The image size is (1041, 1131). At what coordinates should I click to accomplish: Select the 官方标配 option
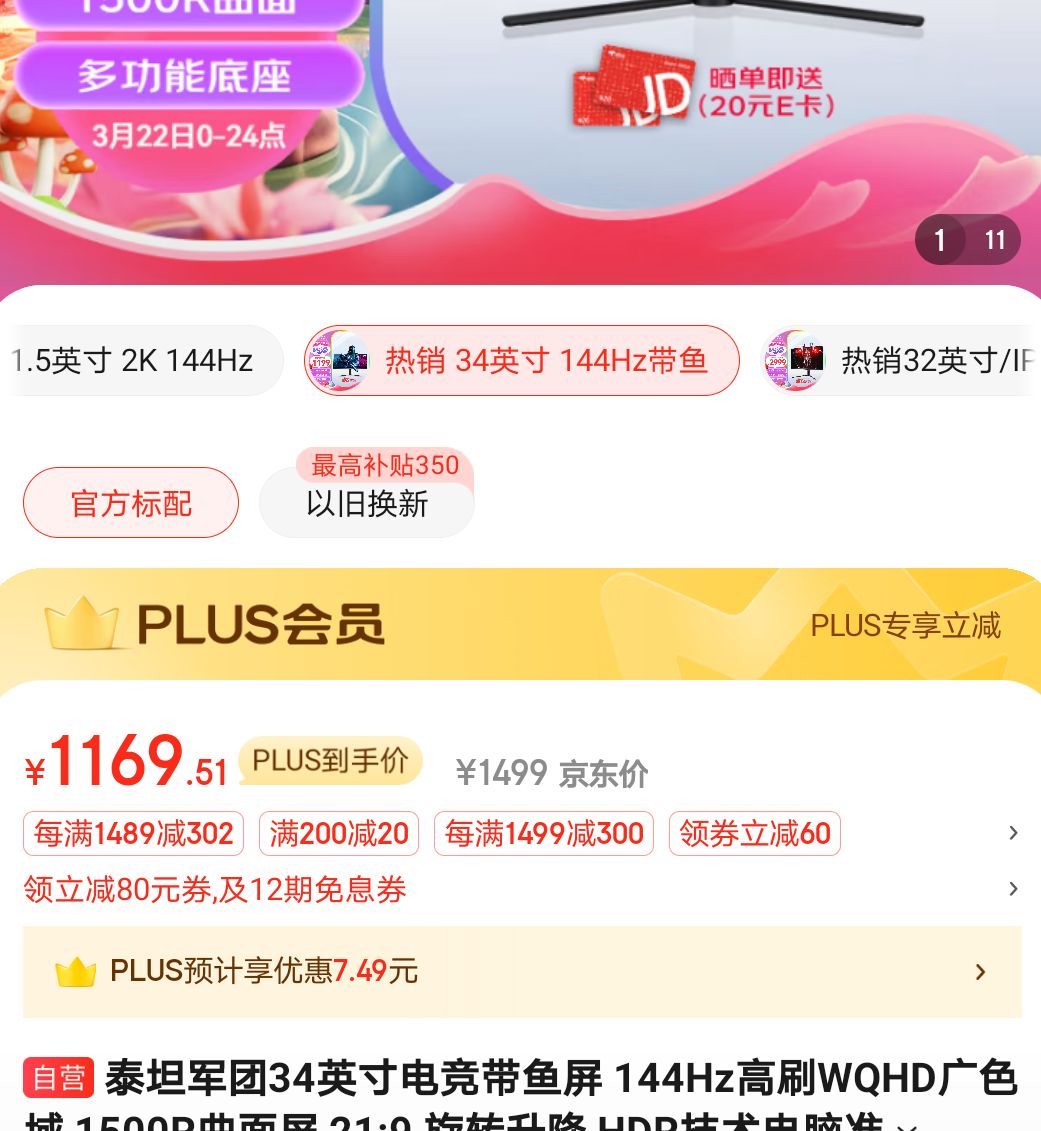131,503
